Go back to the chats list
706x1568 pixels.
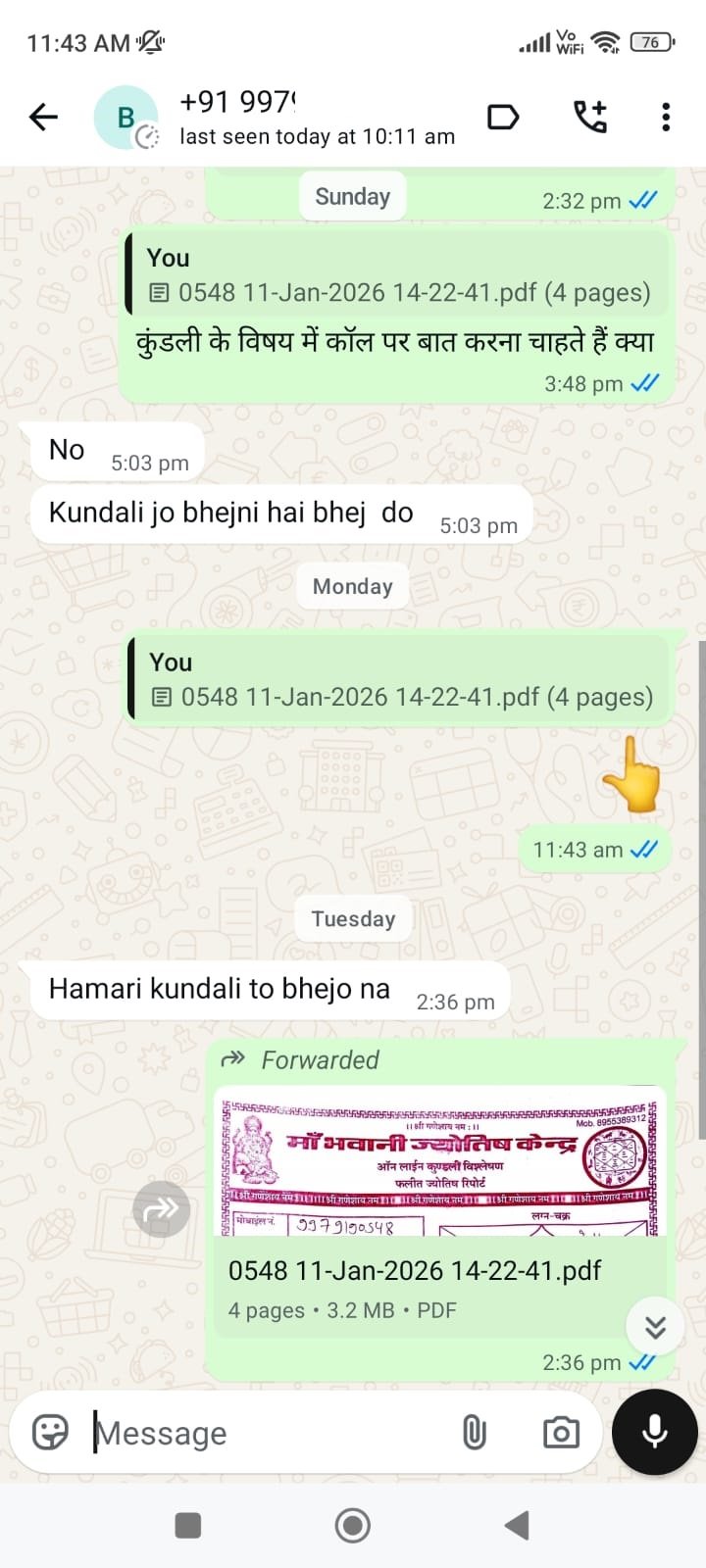click(44, 118)
